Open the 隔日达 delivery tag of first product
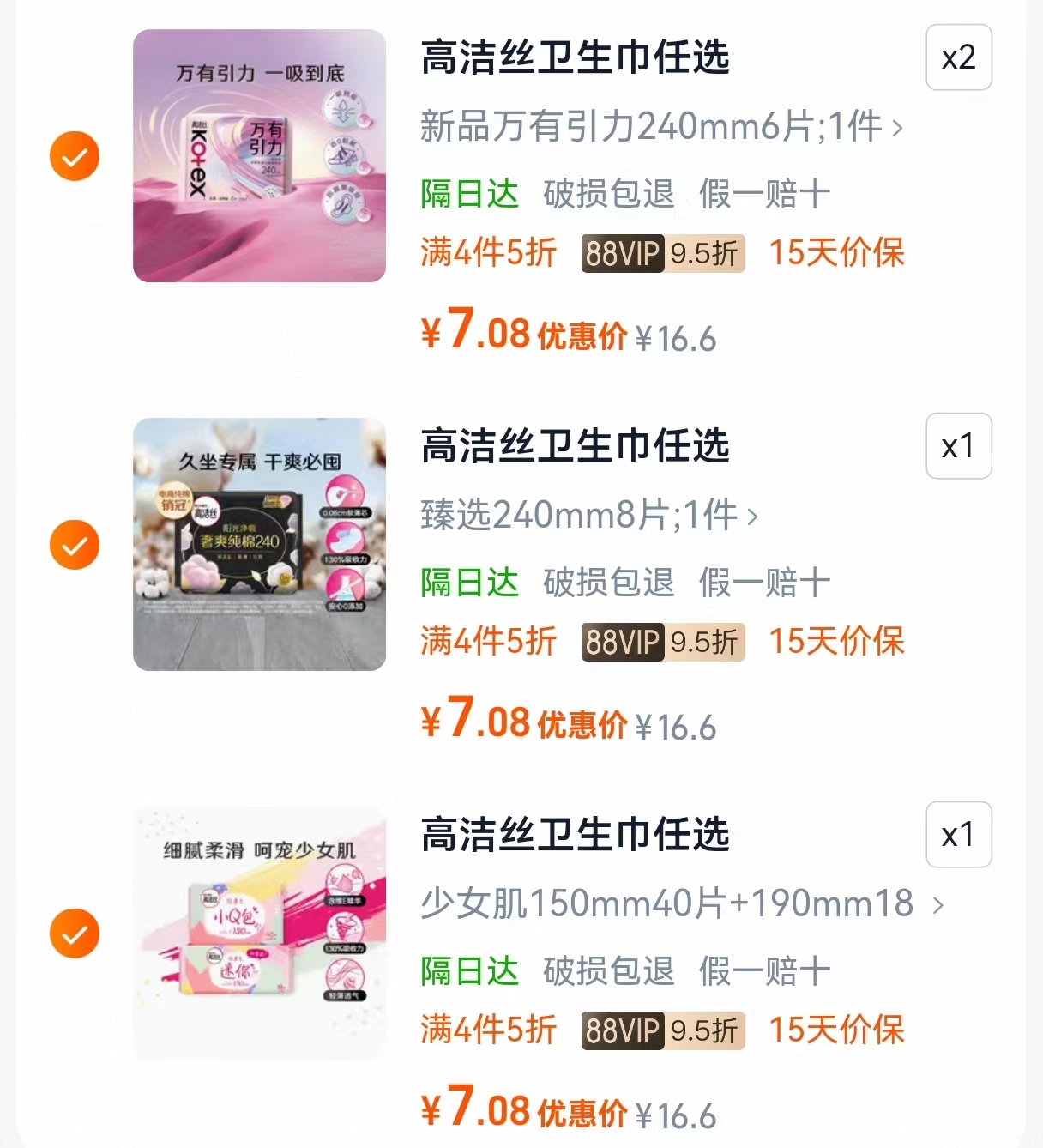 (x=468, y=195)
